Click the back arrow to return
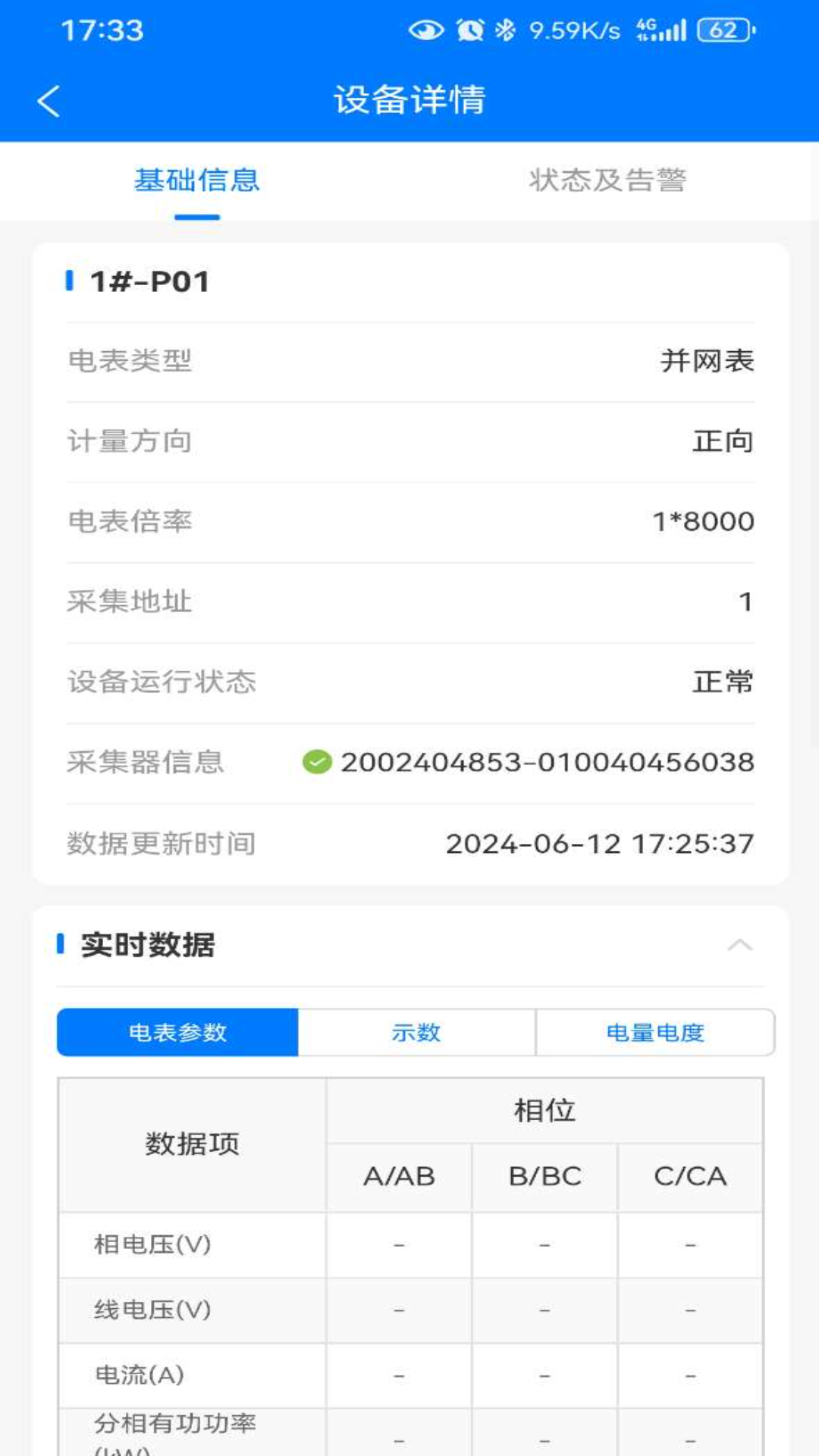Viewport: 819px width, 1456px height. [x=48, y=101]
